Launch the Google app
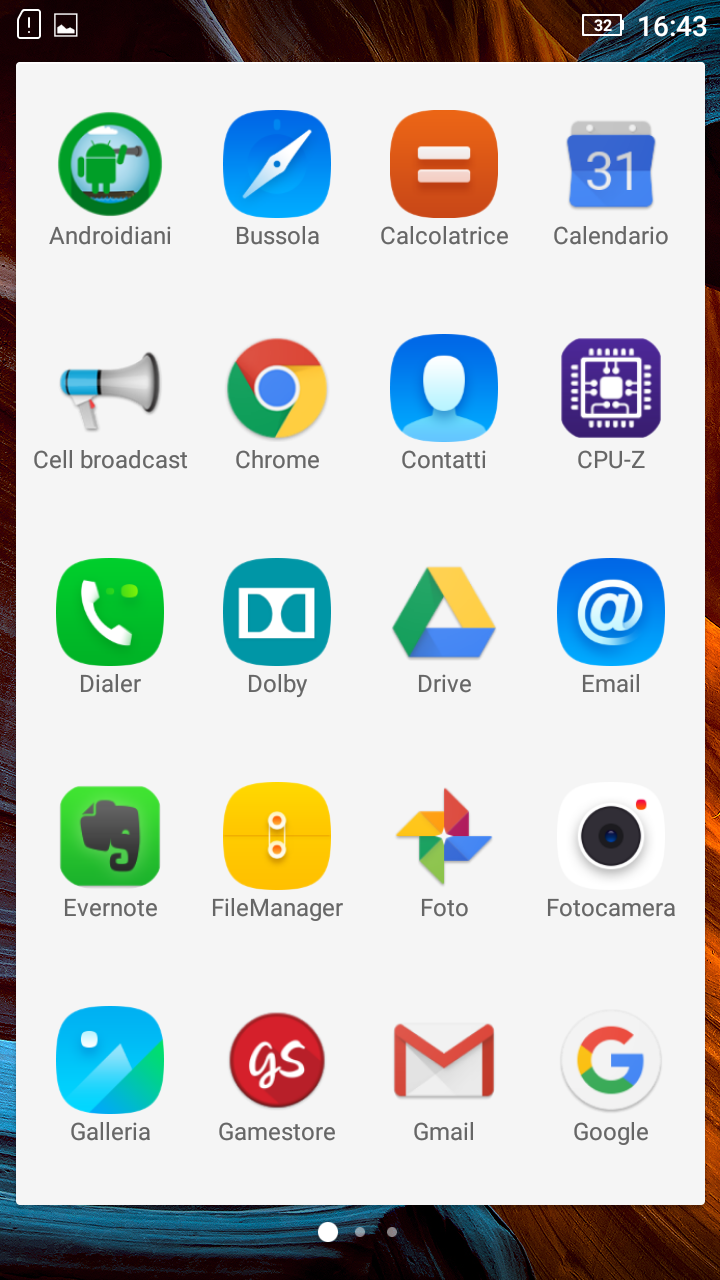This screenshot has height=1280, width=720. pos(611,1061)
